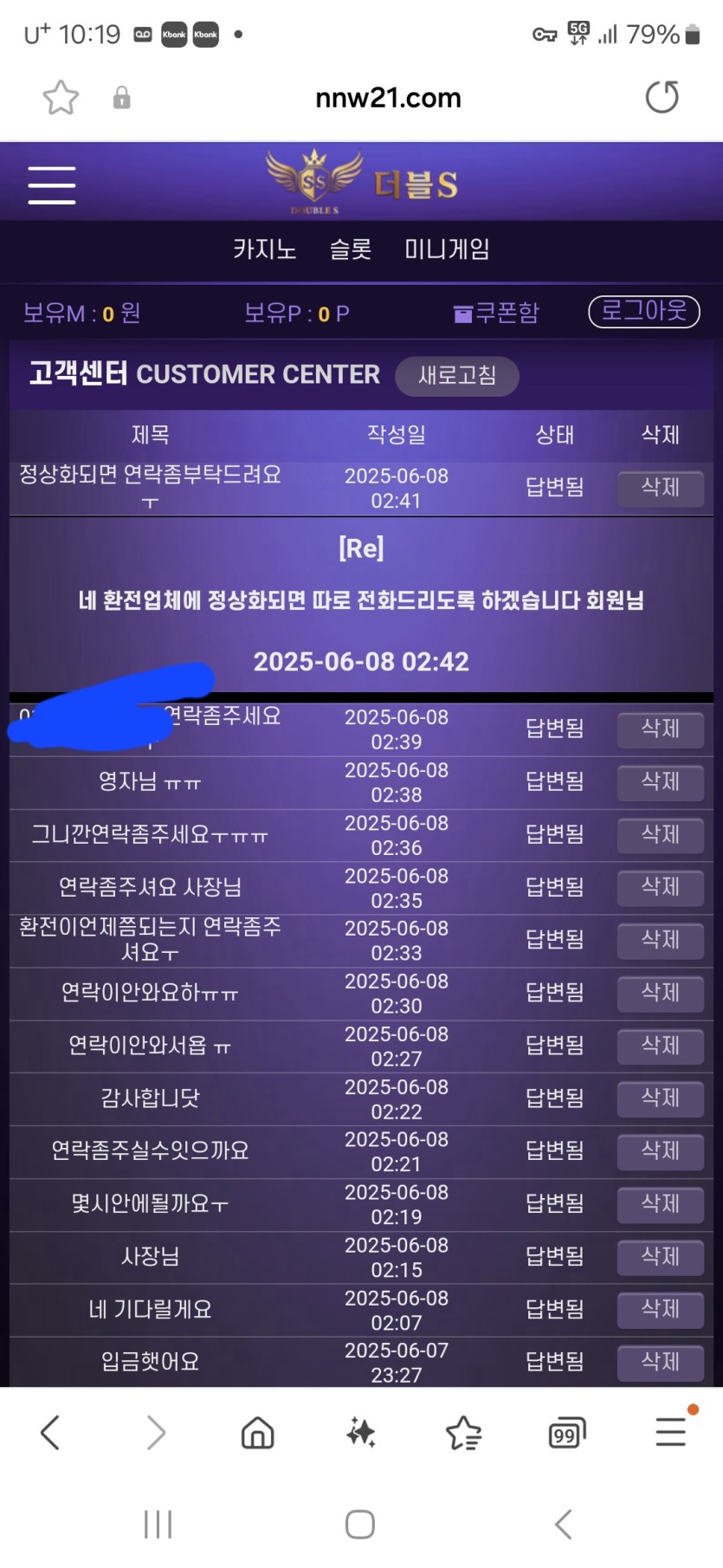
Task: Switch to the 슬롯 tab
Action: pos(351,249)
